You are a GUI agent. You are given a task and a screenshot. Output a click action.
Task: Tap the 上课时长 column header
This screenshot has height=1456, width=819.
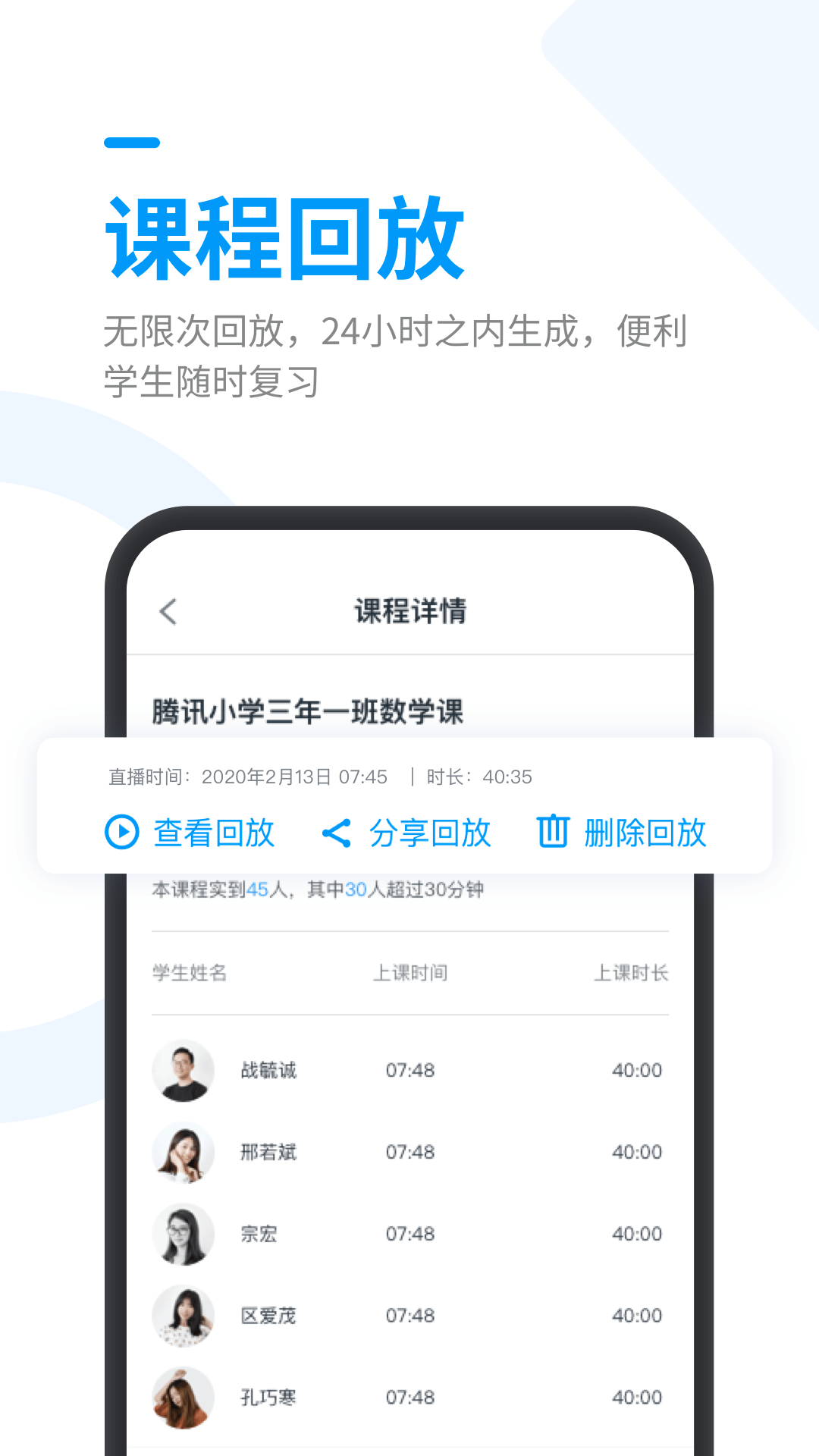tap(632, 972)
